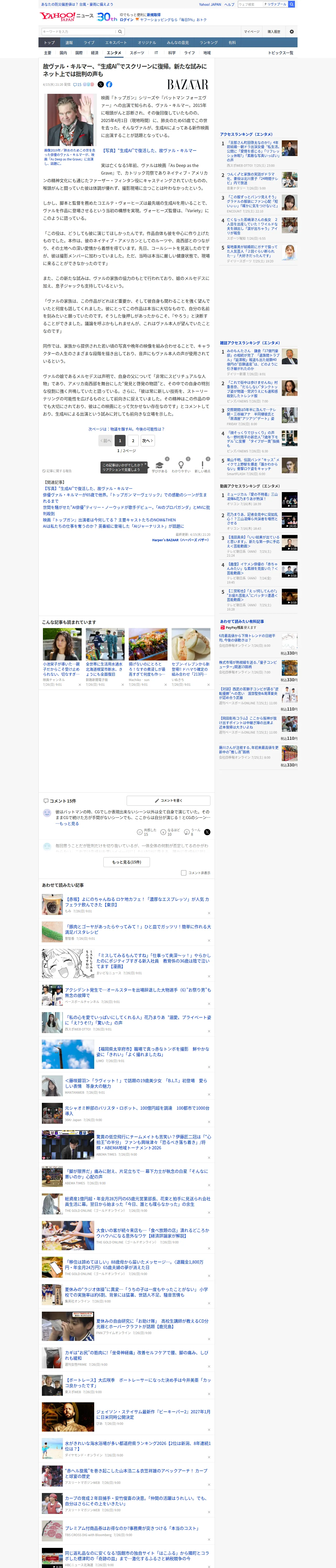336x1568 pixels.
Task: Select the スポーツ category
Action: pyautogui.click(x=137, y=53)
